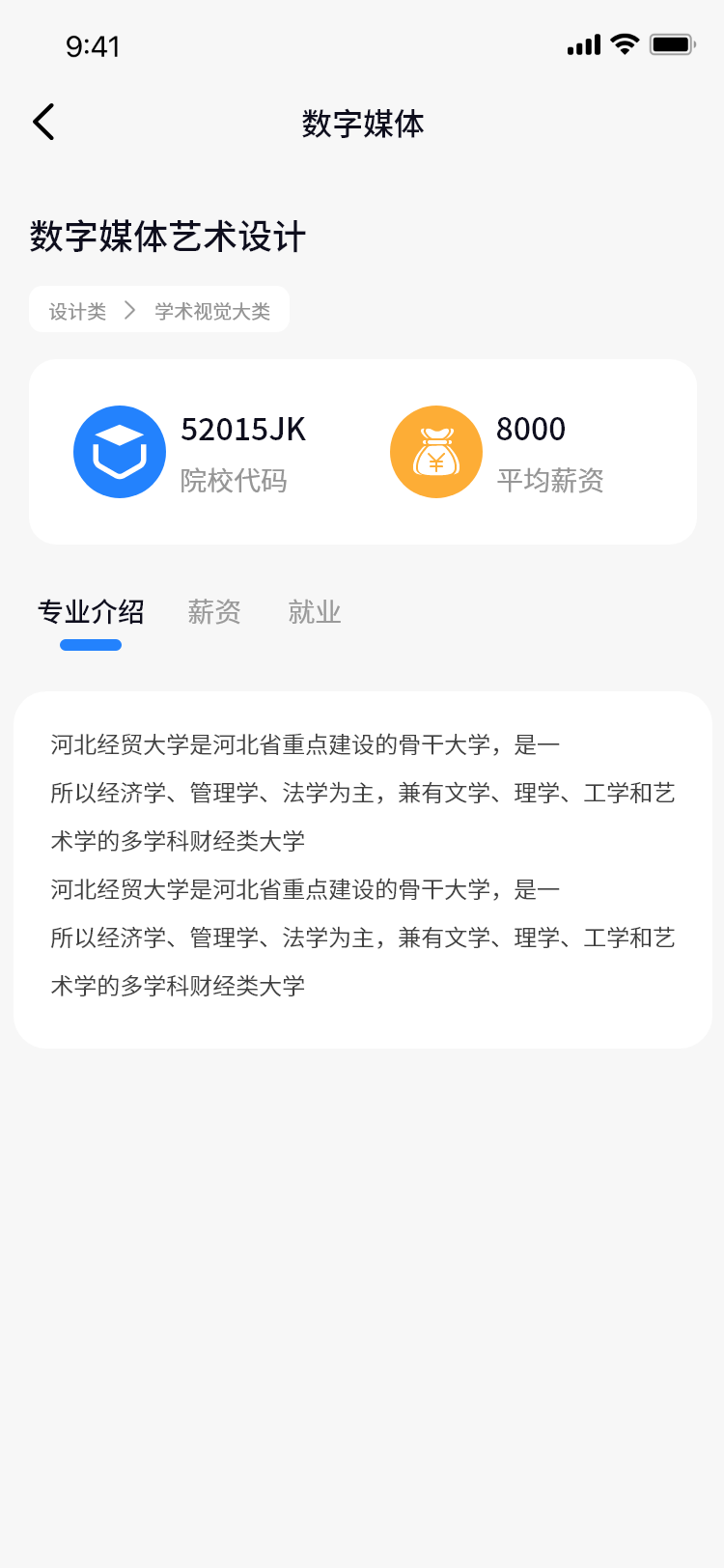
Task: Open the 学术视觉大类 breadcrumb
Action: click(212, 311)
